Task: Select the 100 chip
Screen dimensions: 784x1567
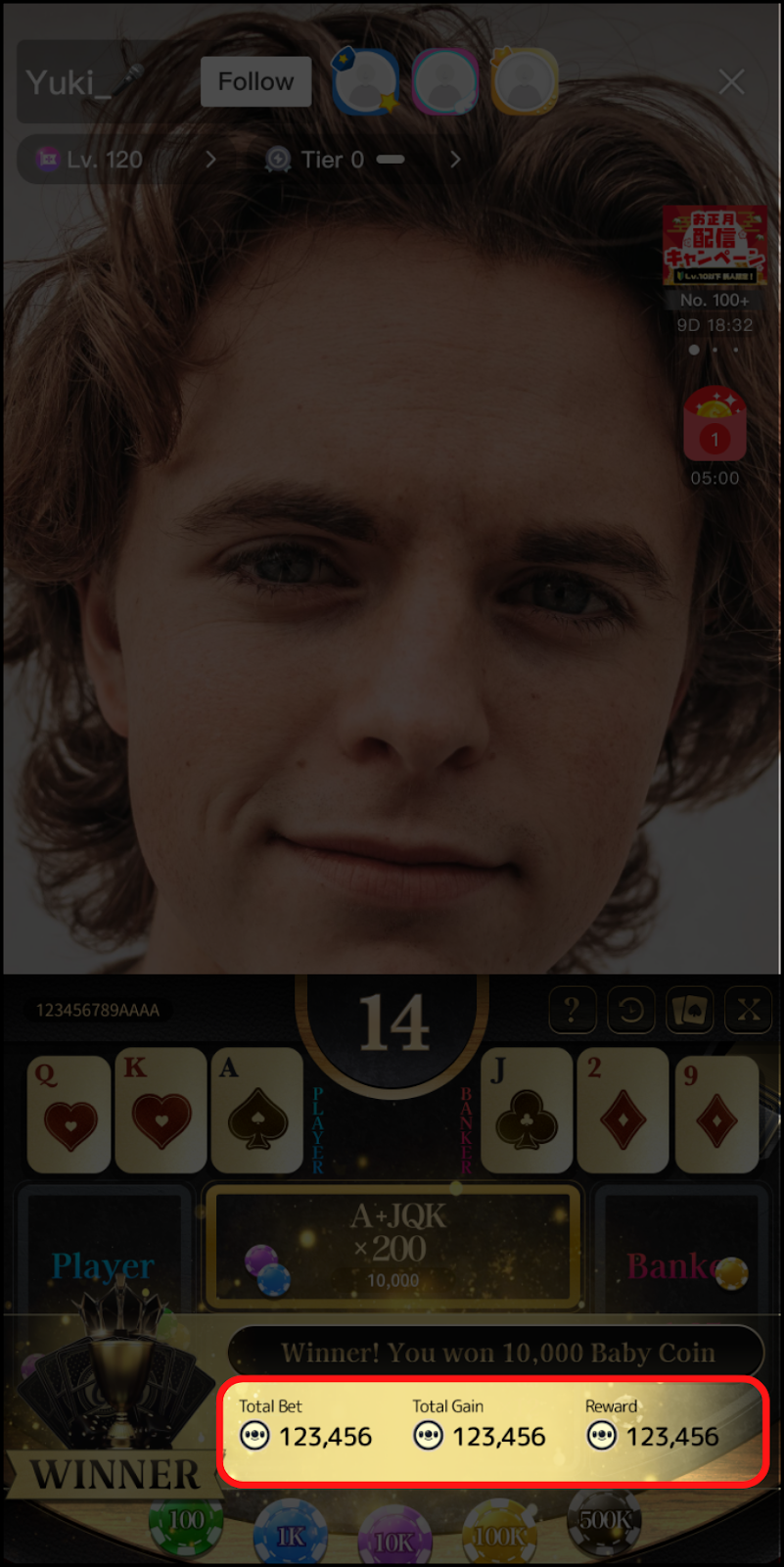Action: (x=186, y=1521)
